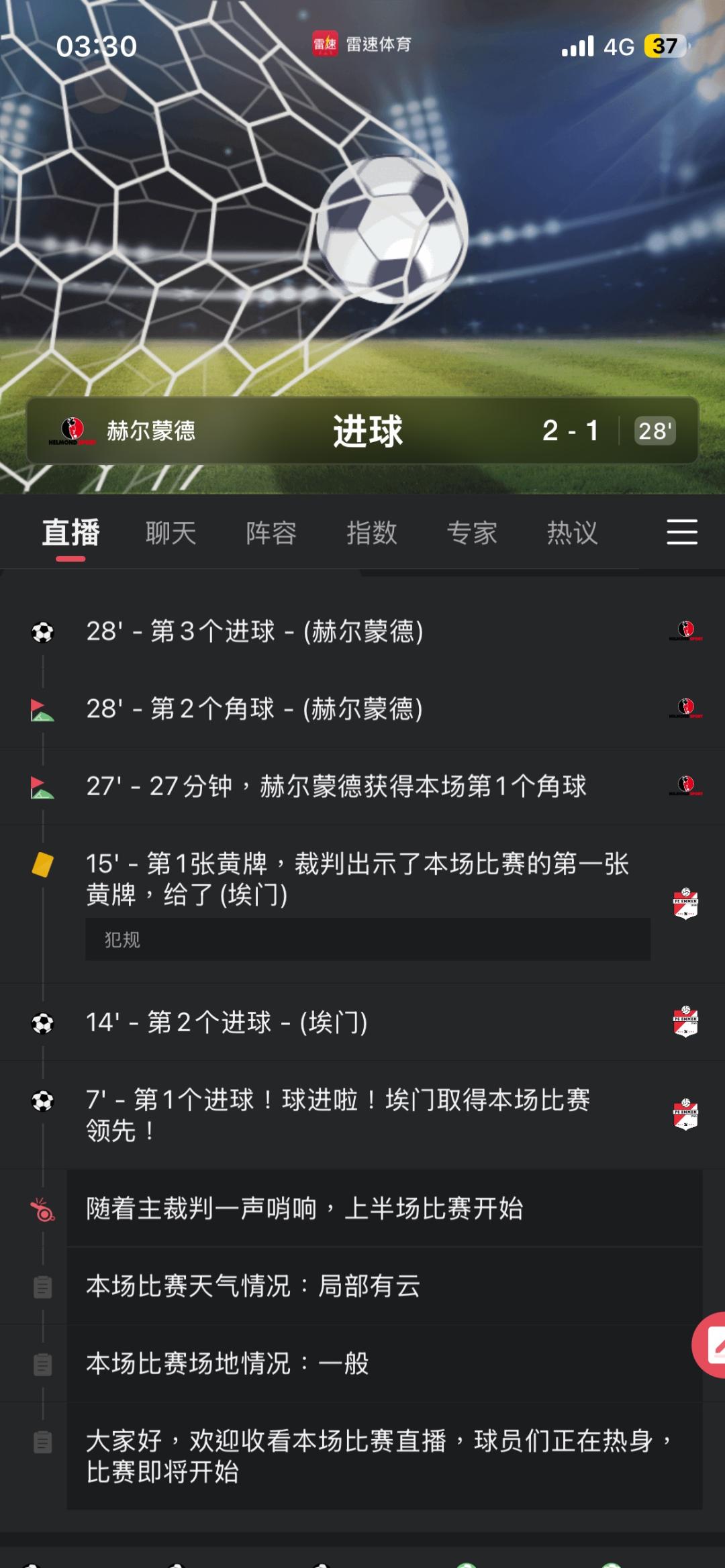Open the 聊天 tab
This screenshot has width=725, height=1568.
pyautogui.click(x=171, y=533)
